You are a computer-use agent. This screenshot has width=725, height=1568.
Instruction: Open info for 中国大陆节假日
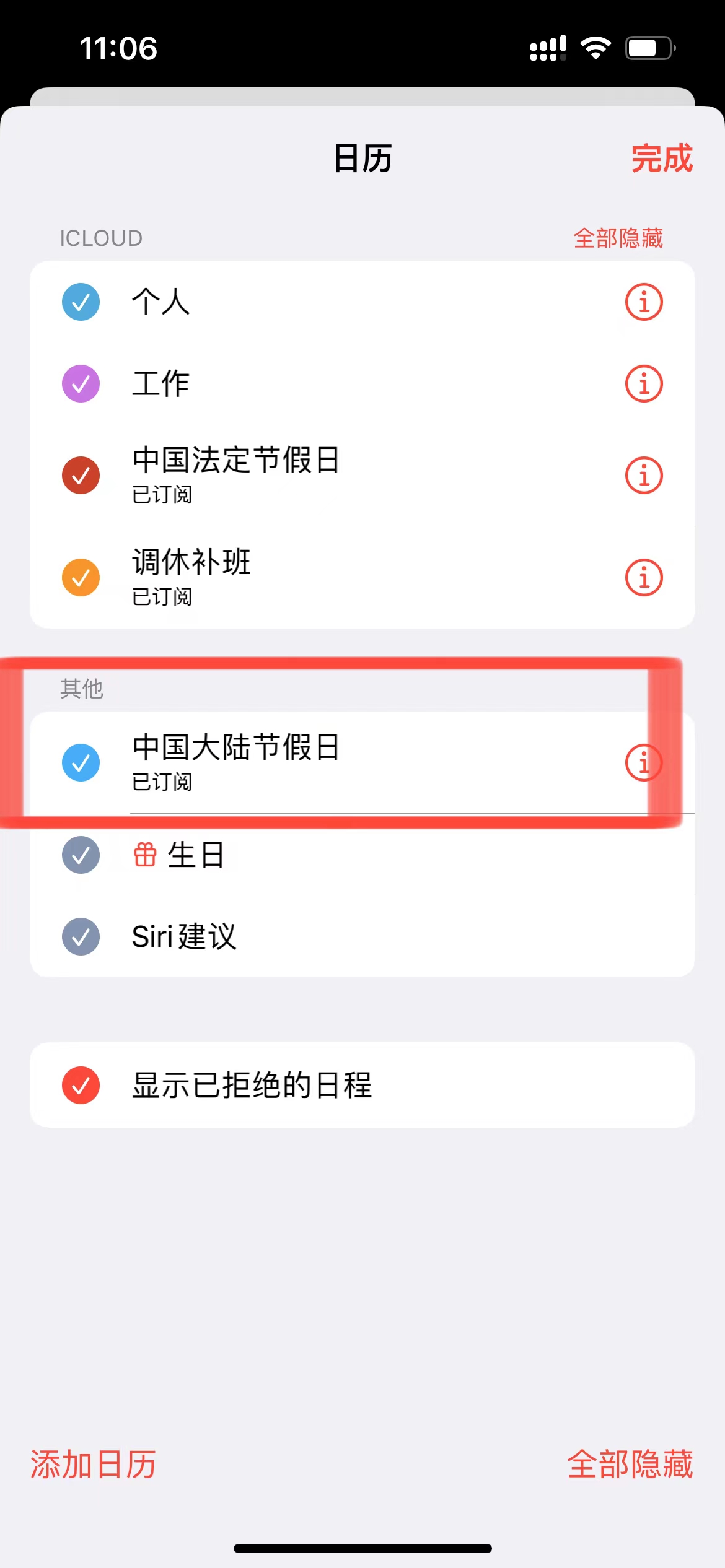644,762
